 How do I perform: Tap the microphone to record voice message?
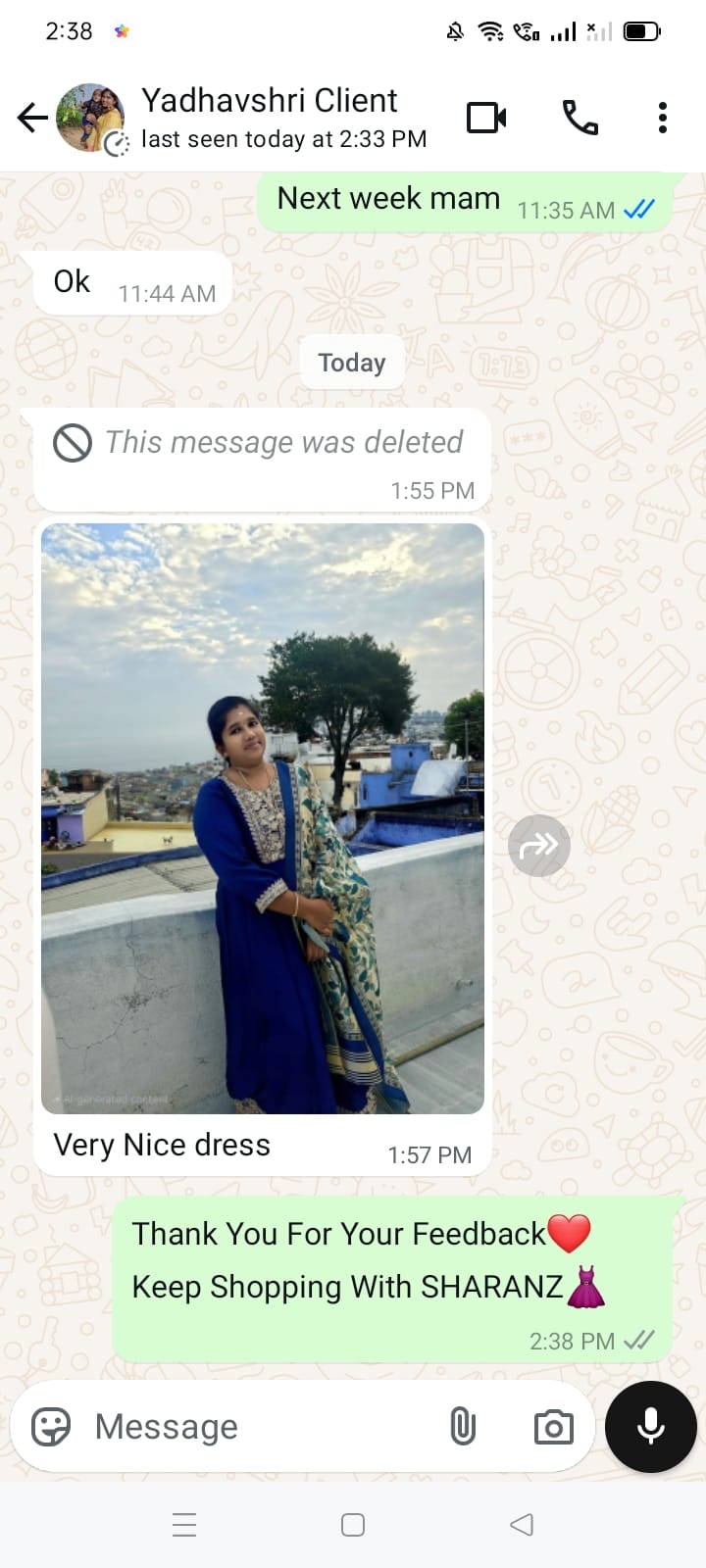[651, 1427]
